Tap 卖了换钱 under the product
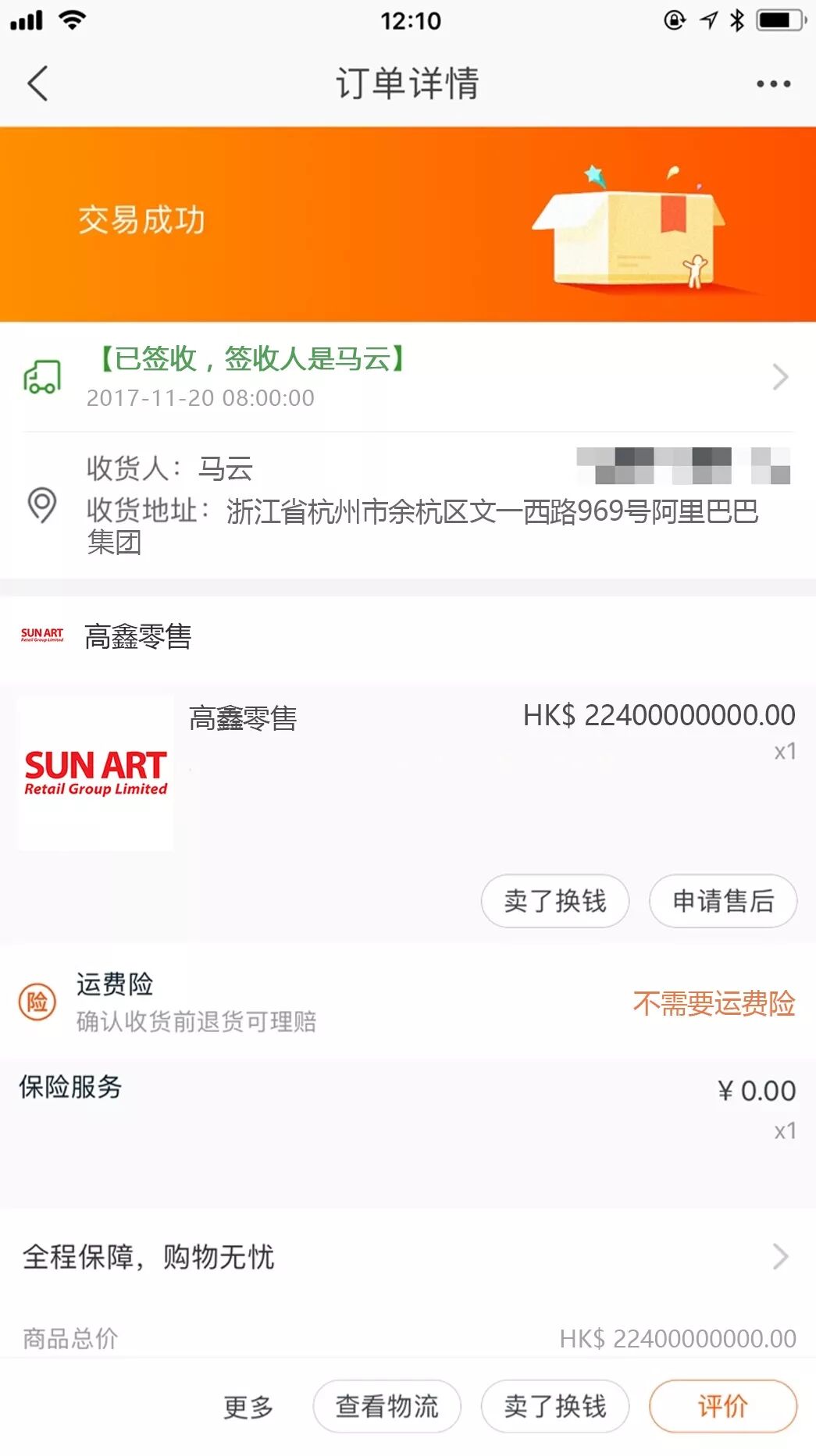Viewport: 816px width, 1456px height. pos(554,901)
